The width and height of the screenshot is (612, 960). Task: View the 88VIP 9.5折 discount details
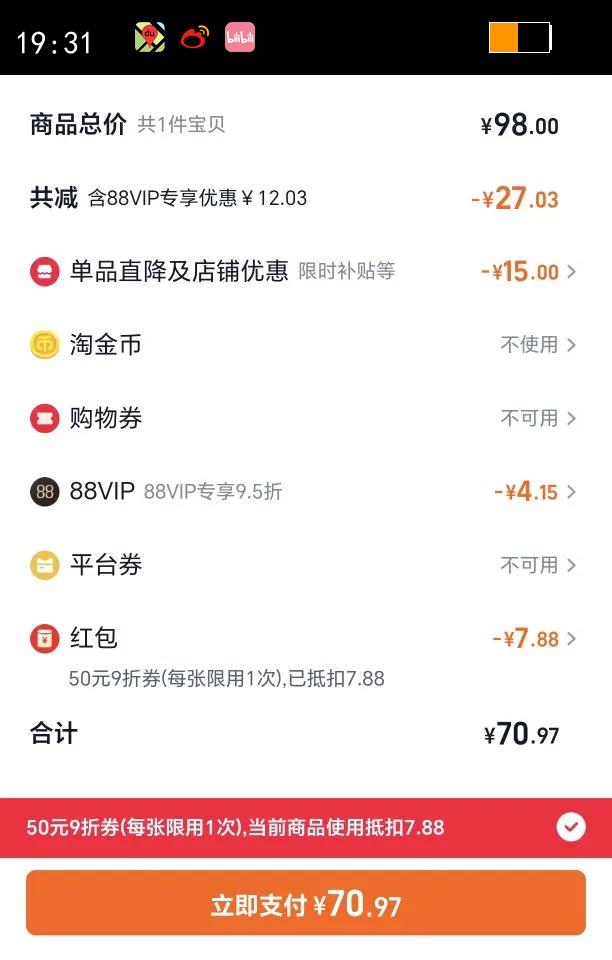click(x=304, y=491)
